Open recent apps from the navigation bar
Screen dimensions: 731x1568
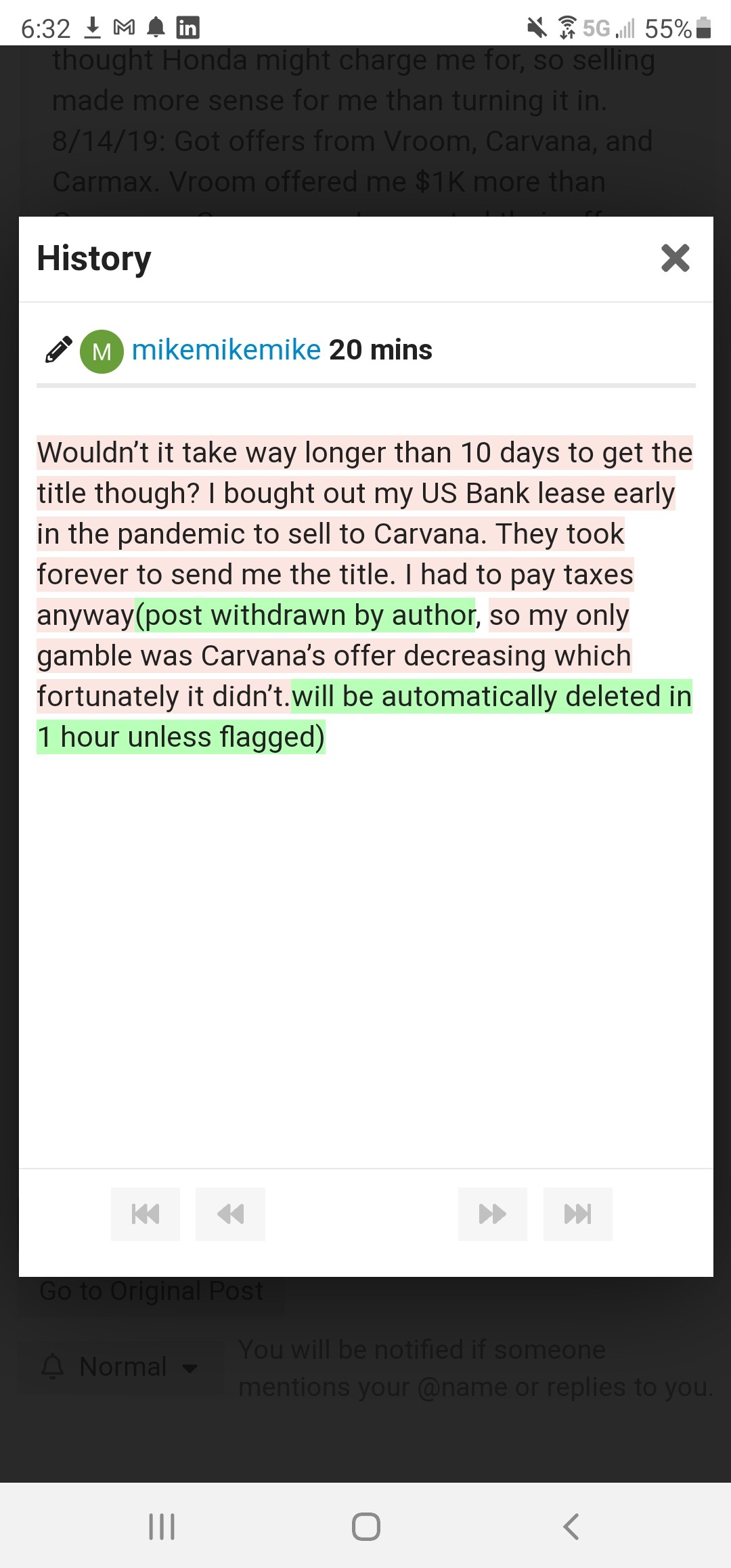pyautogui.click(x=162, y=1527)
